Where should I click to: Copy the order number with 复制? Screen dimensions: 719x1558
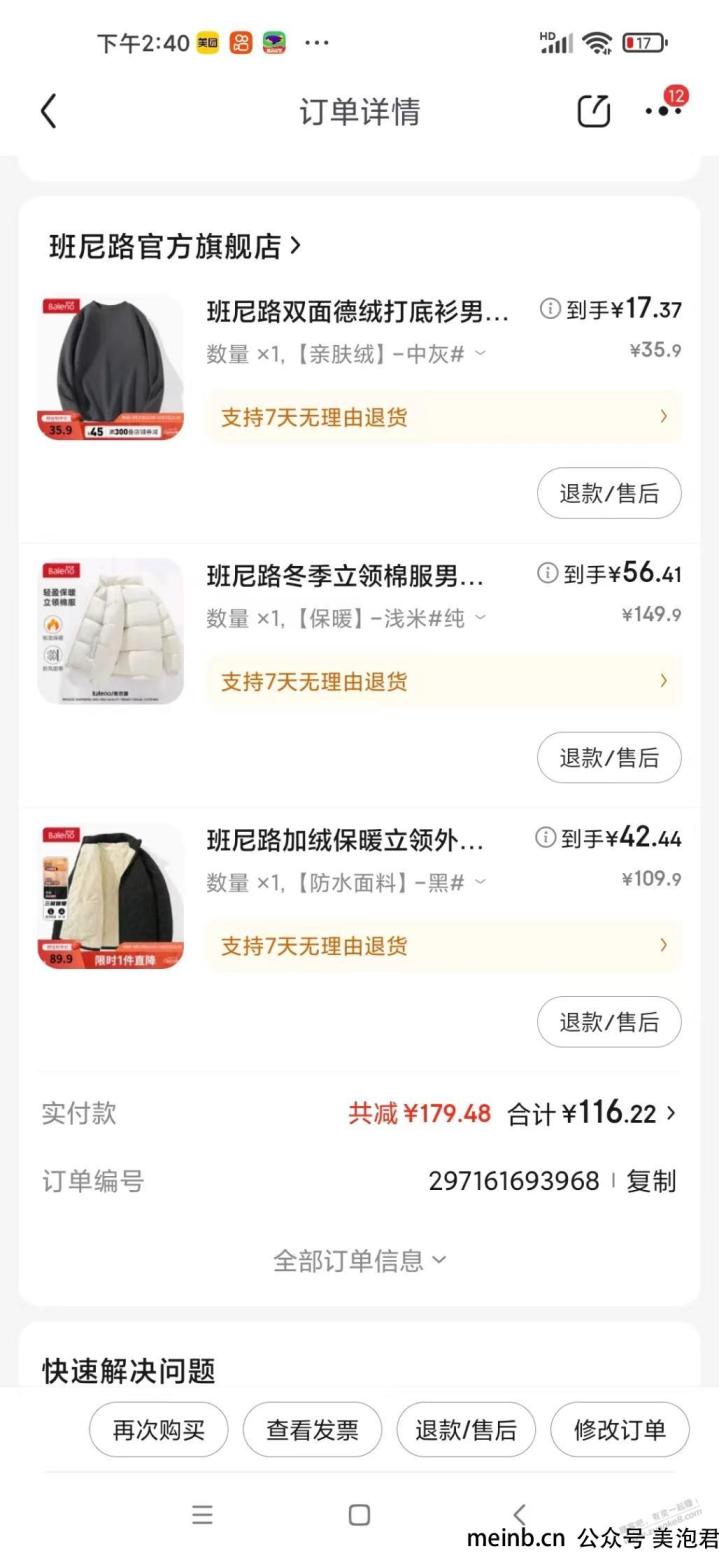[x=651, y=1181]
